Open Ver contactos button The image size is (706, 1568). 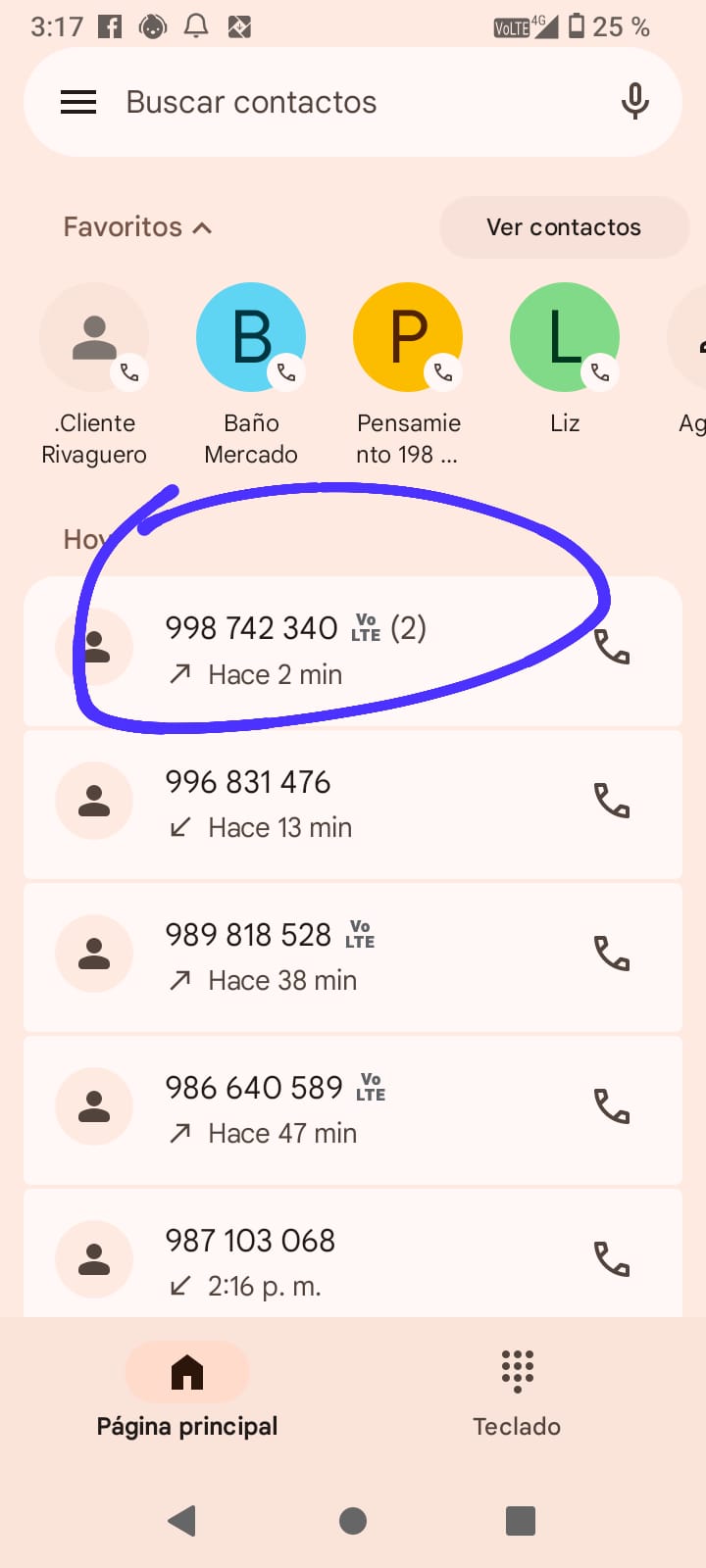pyautogui.click(x=564, y=227)
